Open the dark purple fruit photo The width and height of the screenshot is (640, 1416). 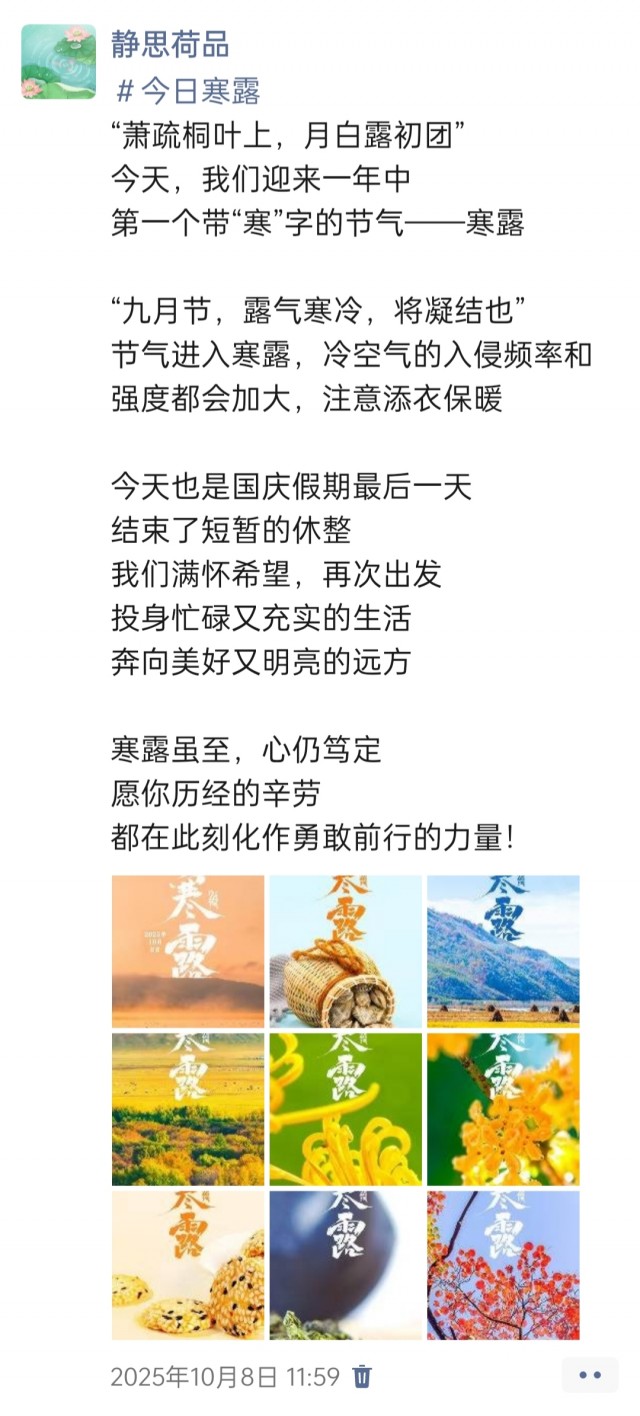(x=345, y=1265)
